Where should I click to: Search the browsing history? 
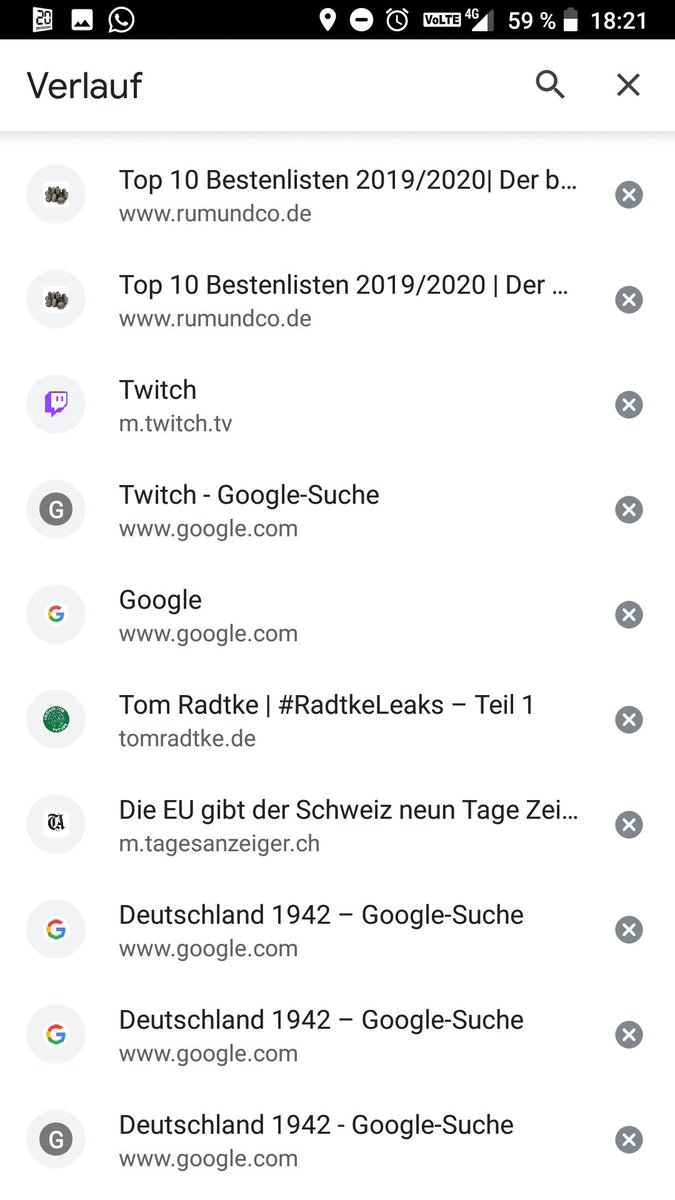coord(550,85)
